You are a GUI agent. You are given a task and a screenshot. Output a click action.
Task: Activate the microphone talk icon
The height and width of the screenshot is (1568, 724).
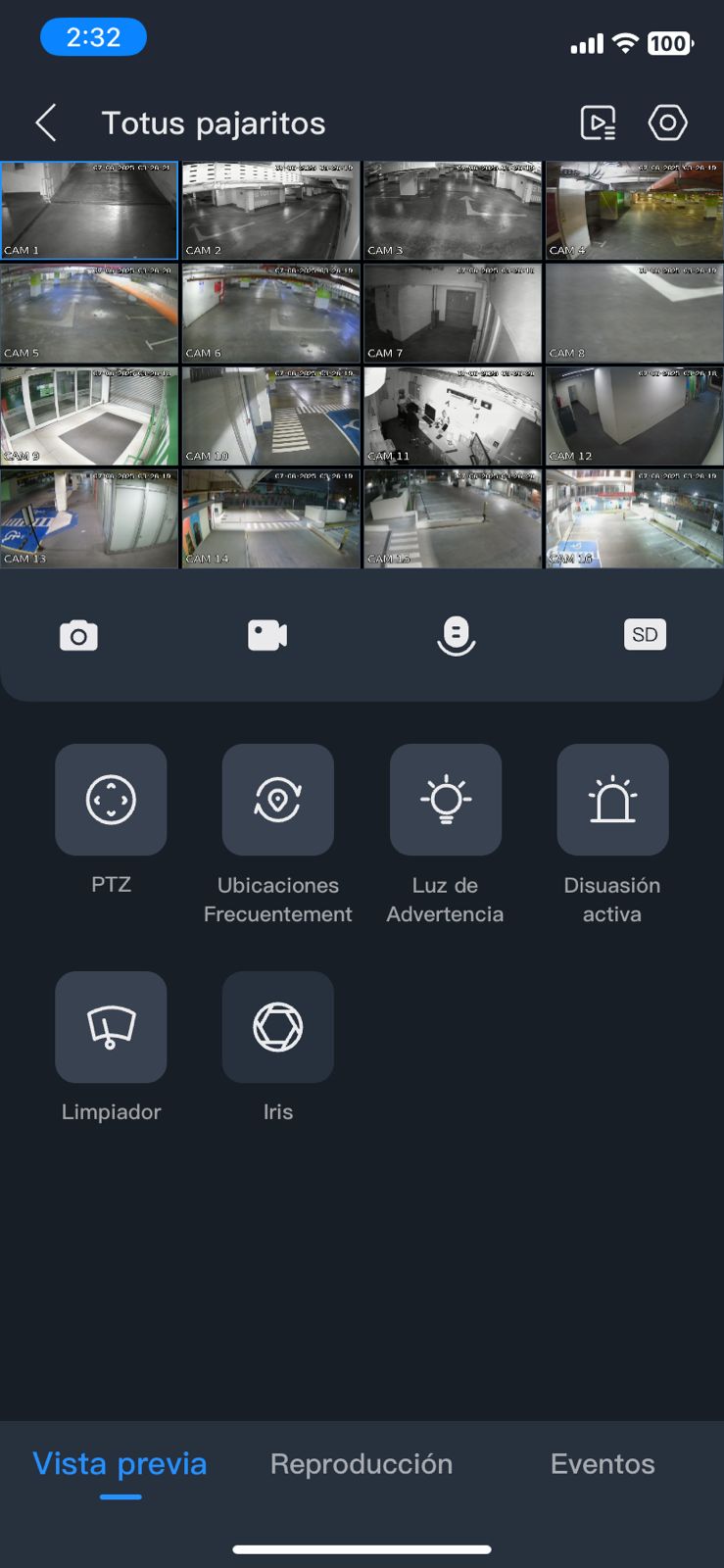(456, 636)
